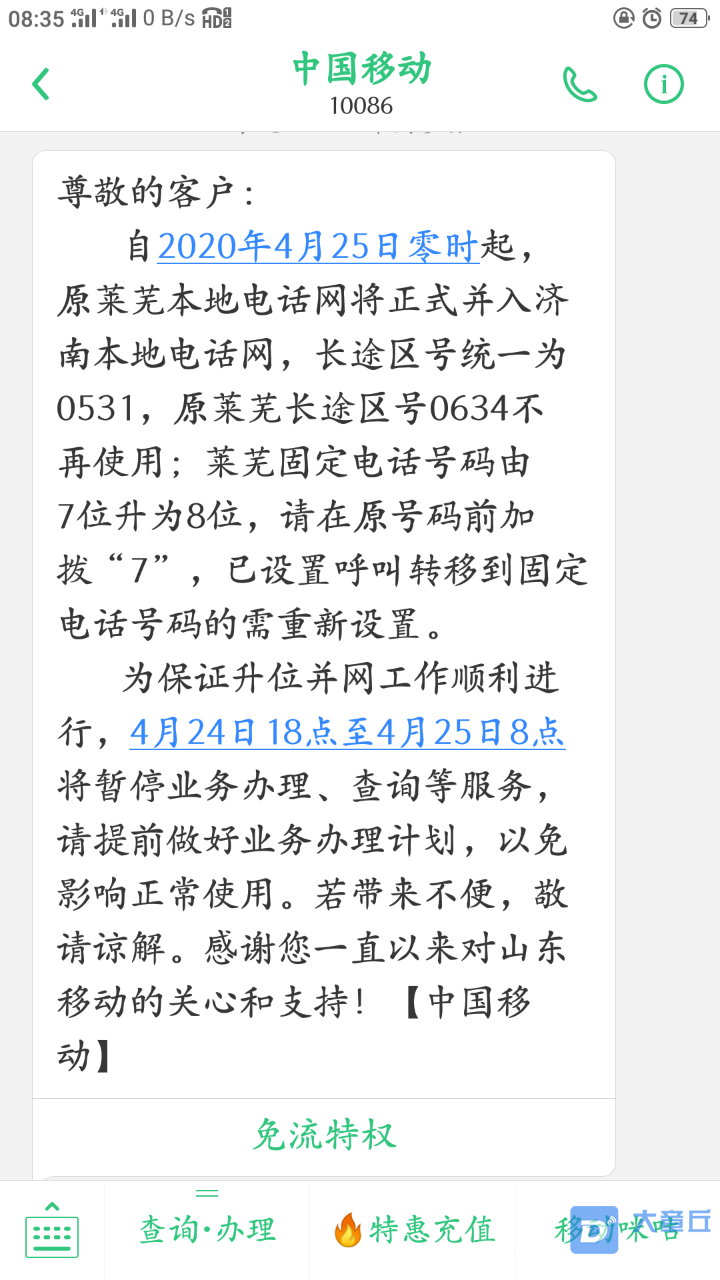Go back from the 中国移动 conversation
Viewport: 720px width, 1280px height.
pos(41,85)
